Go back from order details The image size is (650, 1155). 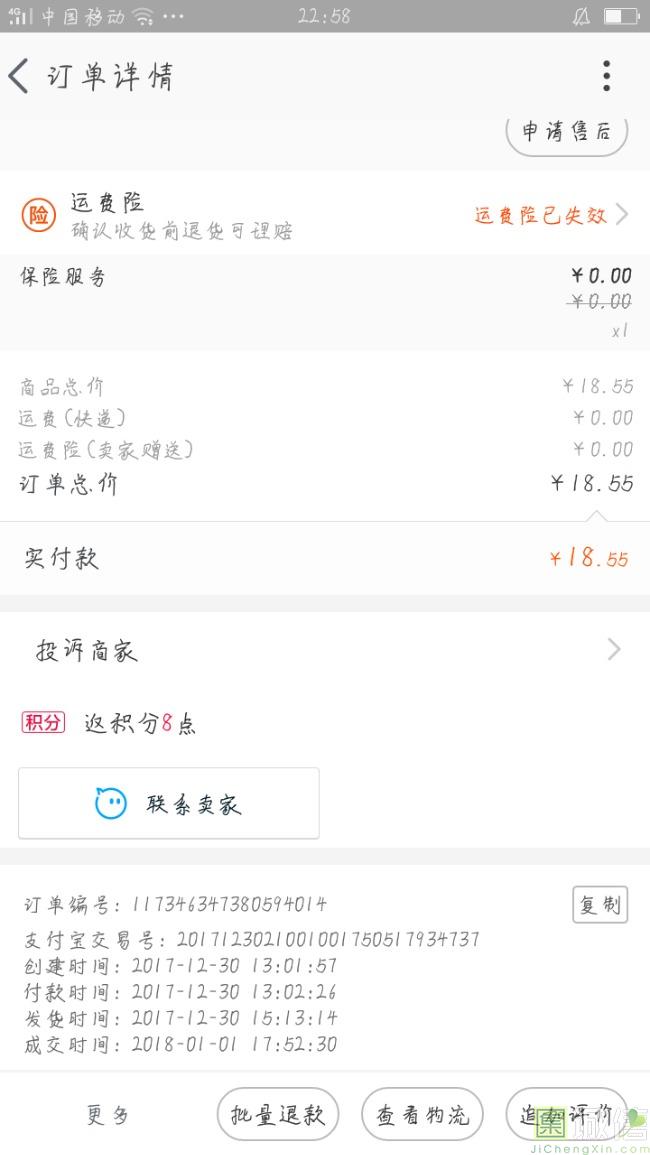coord(20,76)
